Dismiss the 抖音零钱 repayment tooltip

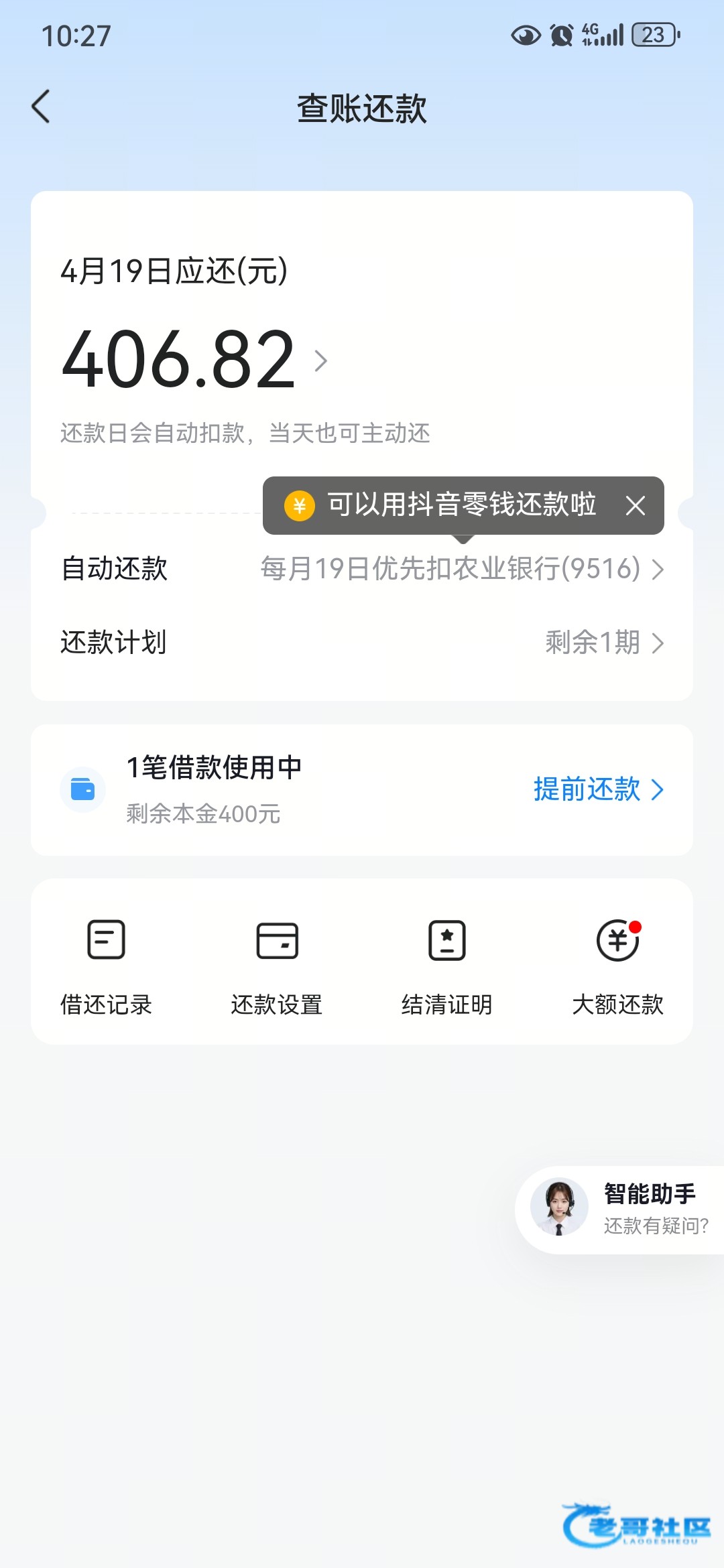pyautogui.click(x=635, y=505)
